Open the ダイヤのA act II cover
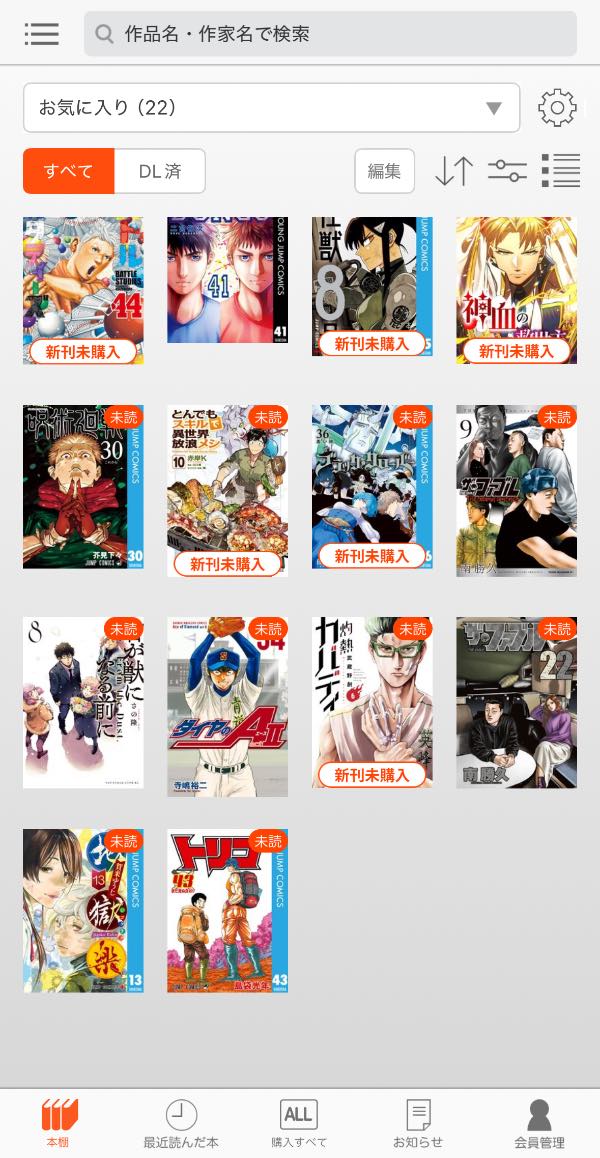Viewport: 600px width, 1158px height. [x=227, y=705]
